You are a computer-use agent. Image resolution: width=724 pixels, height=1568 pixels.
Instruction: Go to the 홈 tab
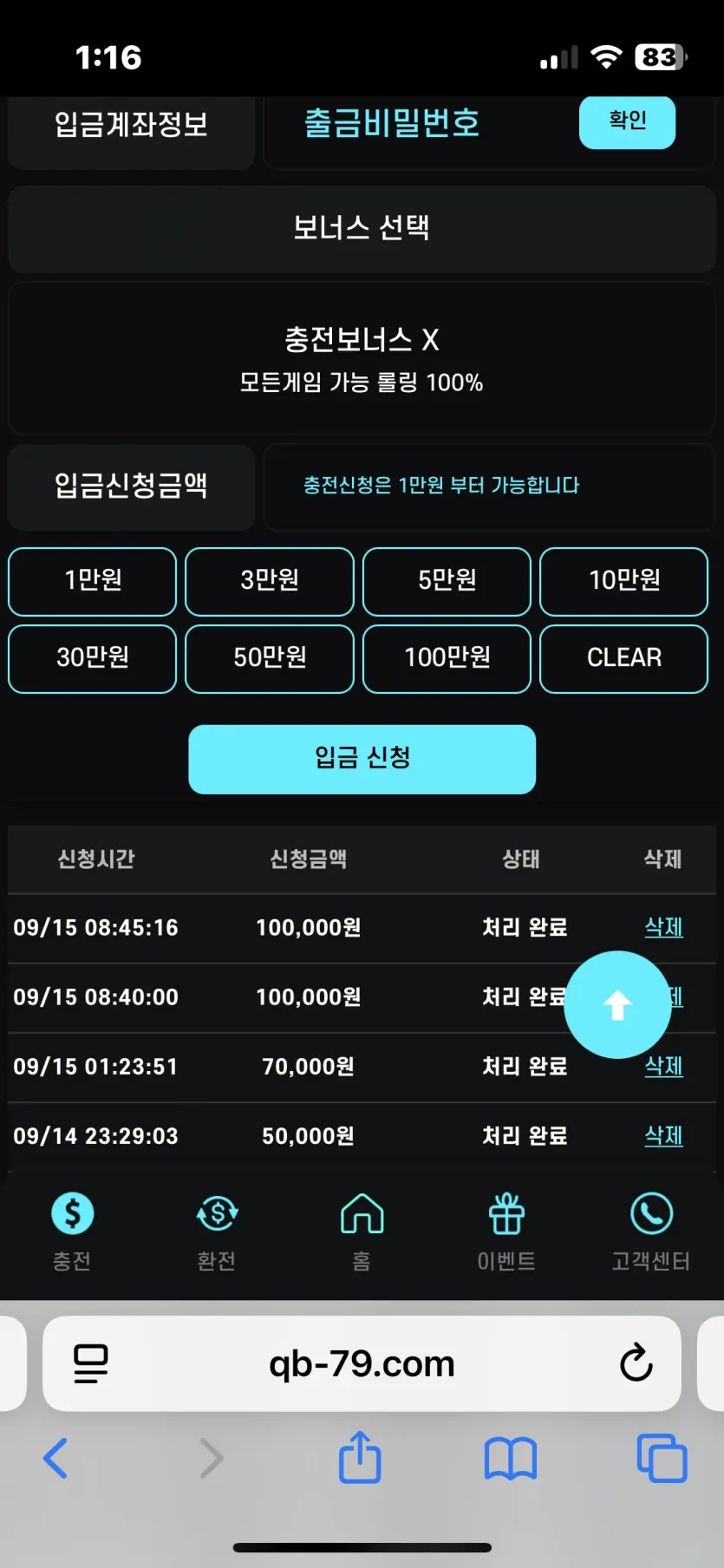362,1232
